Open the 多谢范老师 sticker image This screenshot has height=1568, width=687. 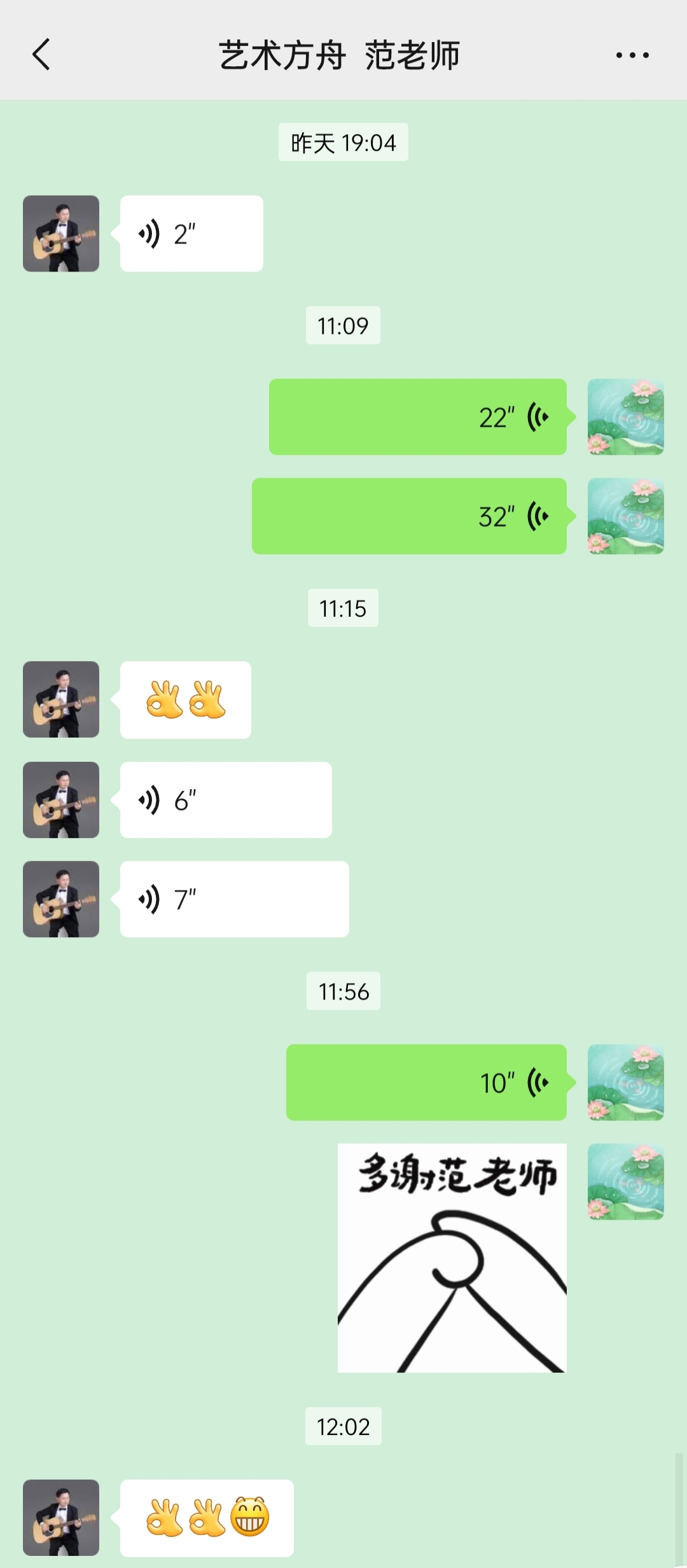452,1258
